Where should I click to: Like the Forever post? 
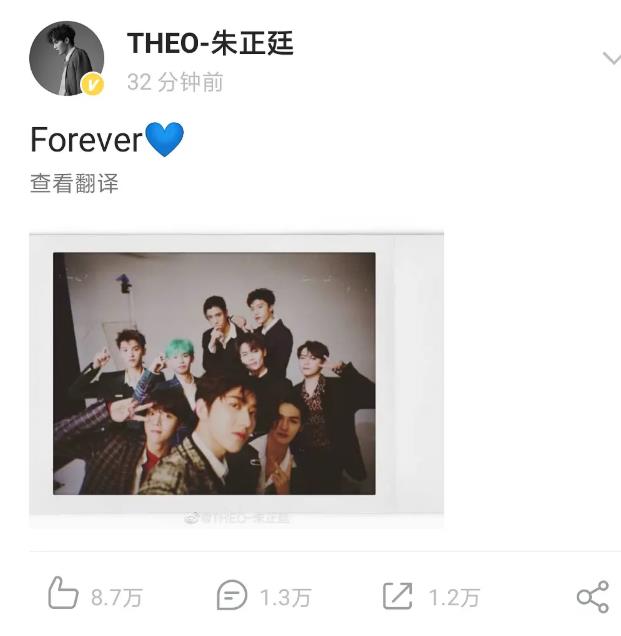click(x=64, y=596)
